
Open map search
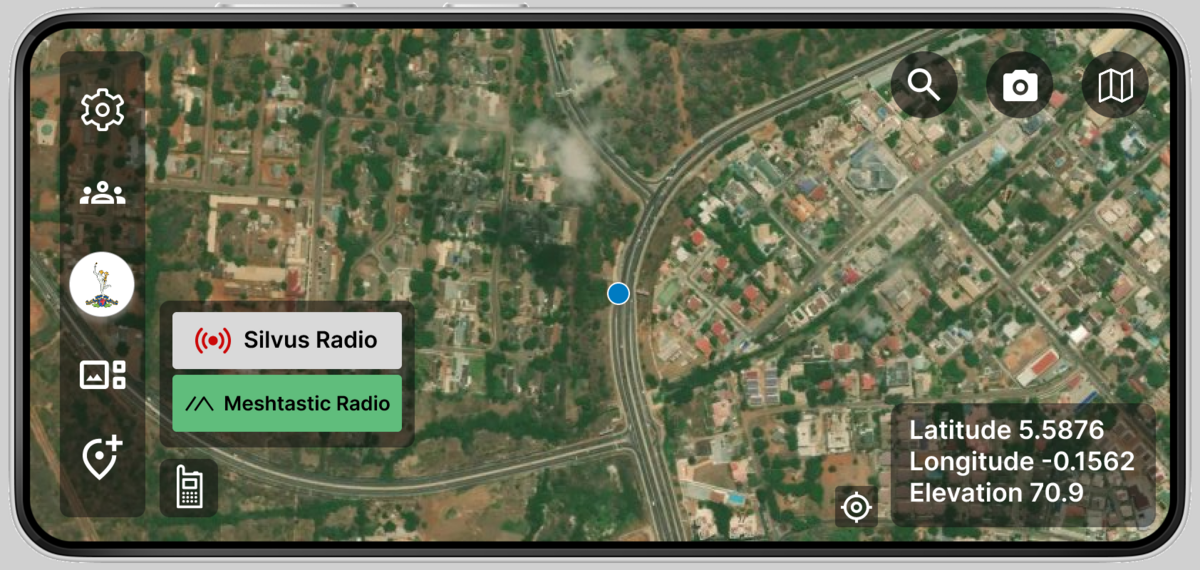(x=924, y=86)
